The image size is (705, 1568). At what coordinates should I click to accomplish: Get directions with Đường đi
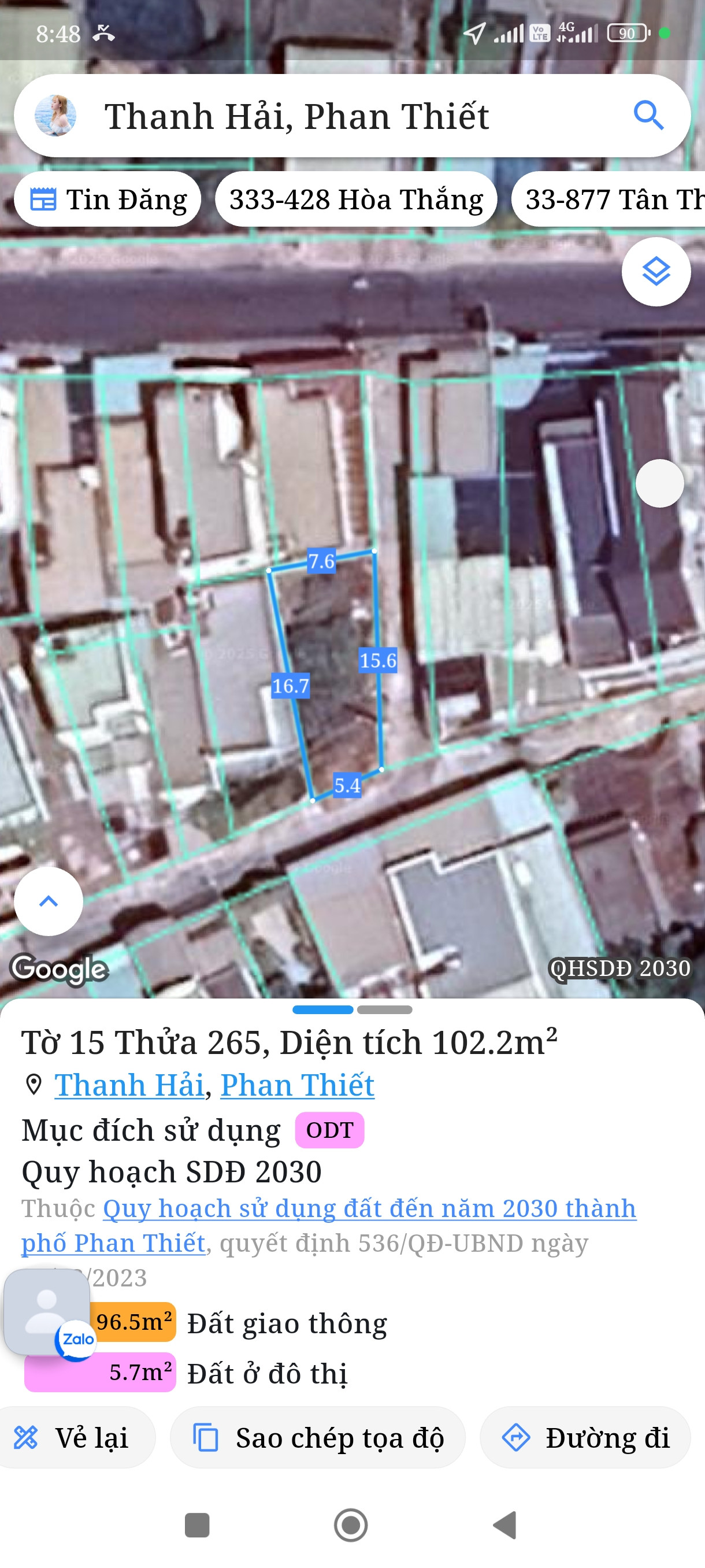(585, 1438)
